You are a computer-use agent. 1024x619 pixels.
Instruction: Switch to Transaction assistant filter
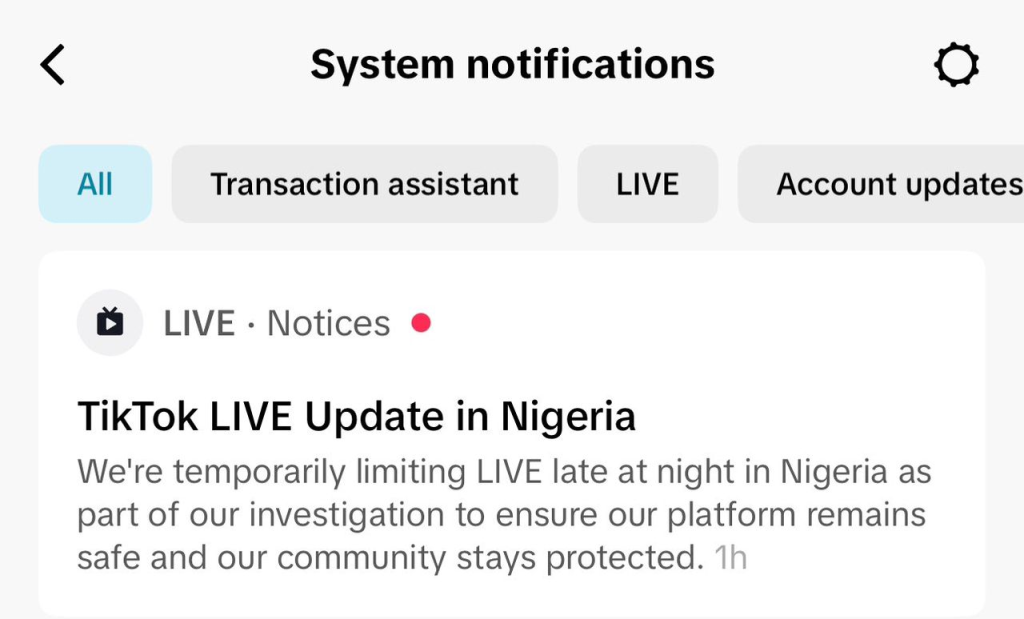click(364, 184)
